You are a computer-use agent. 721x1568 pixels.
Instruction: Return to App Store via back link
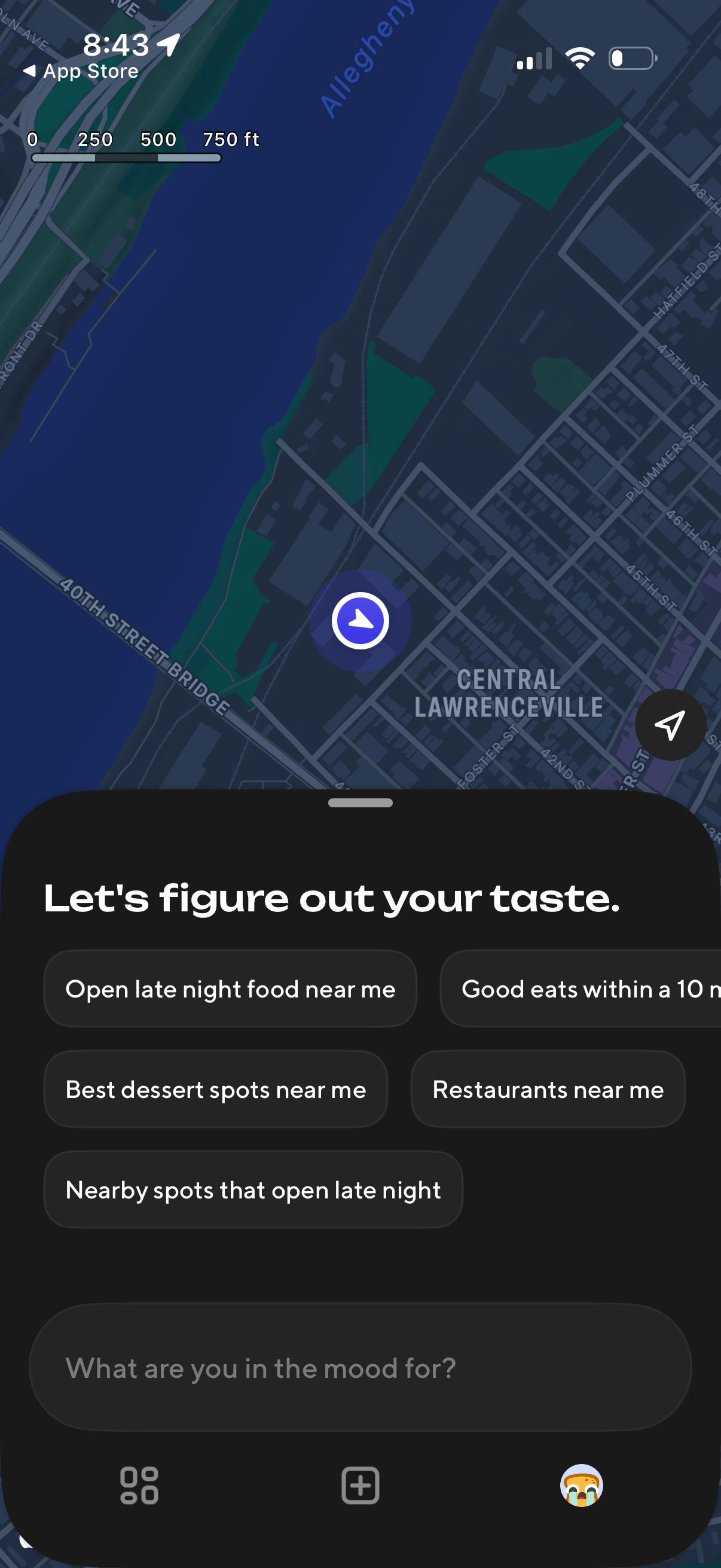point(80,71)
